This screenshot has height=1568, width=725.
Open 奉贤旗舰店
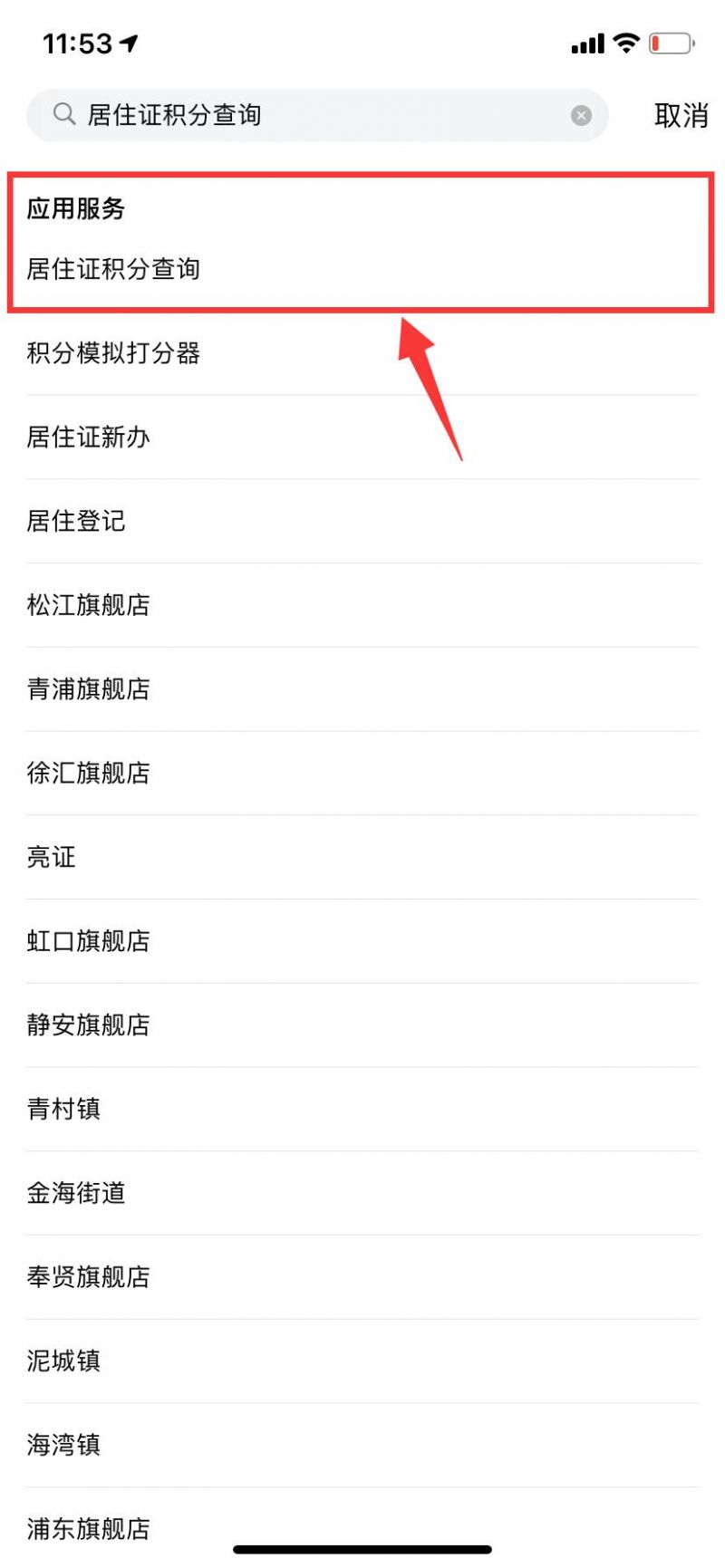click(362, 1277)
